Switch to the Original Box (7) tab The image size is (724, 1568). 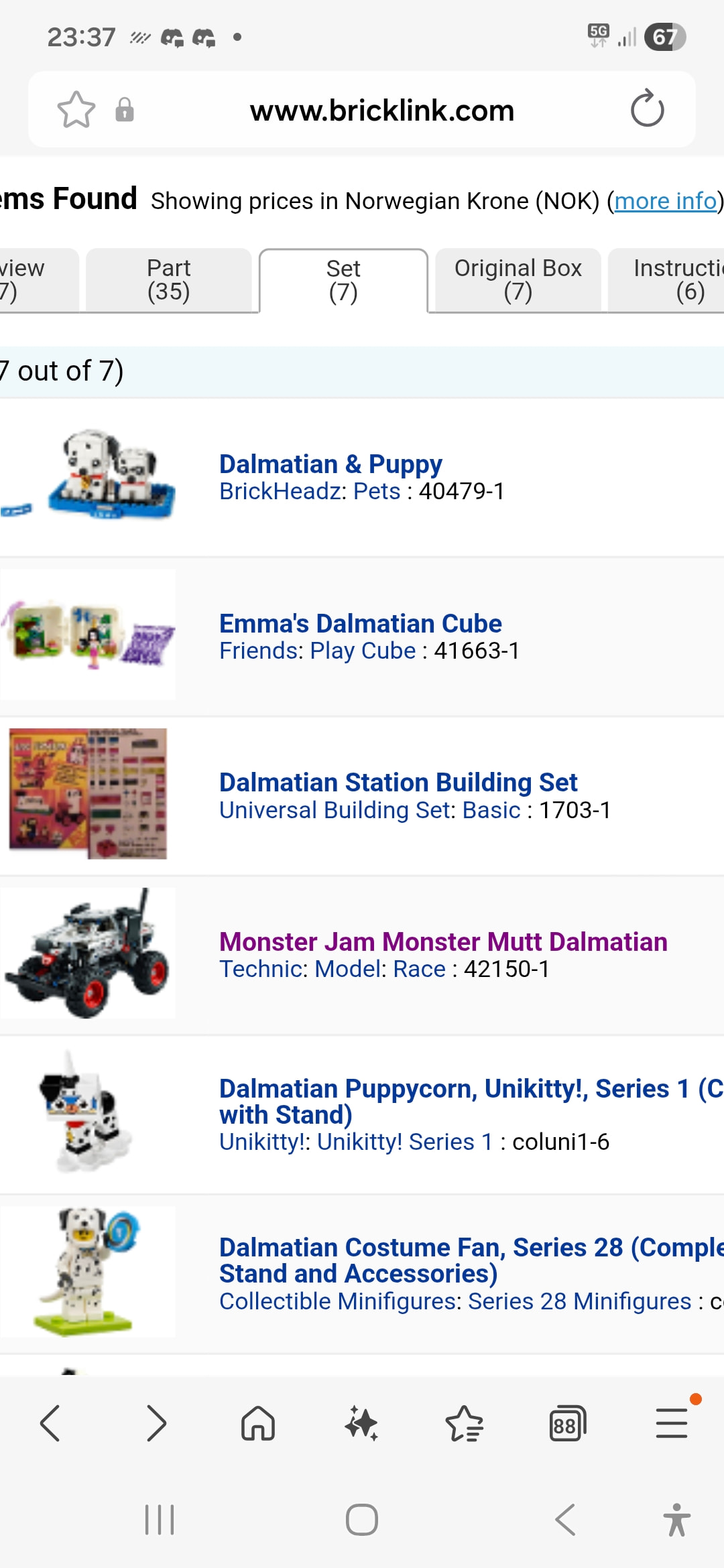tap(518, 280)
